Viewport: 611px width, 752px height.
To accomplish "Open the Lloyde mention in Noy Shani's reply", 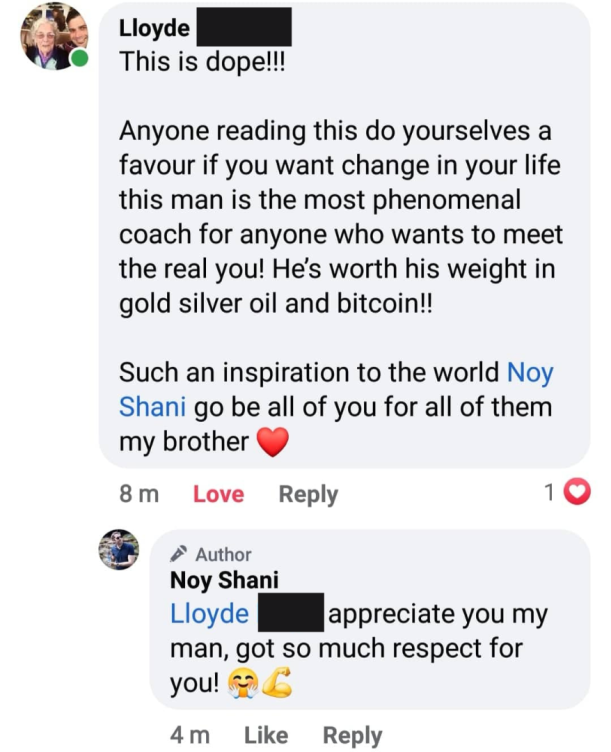I will click(x=209, y=613).
